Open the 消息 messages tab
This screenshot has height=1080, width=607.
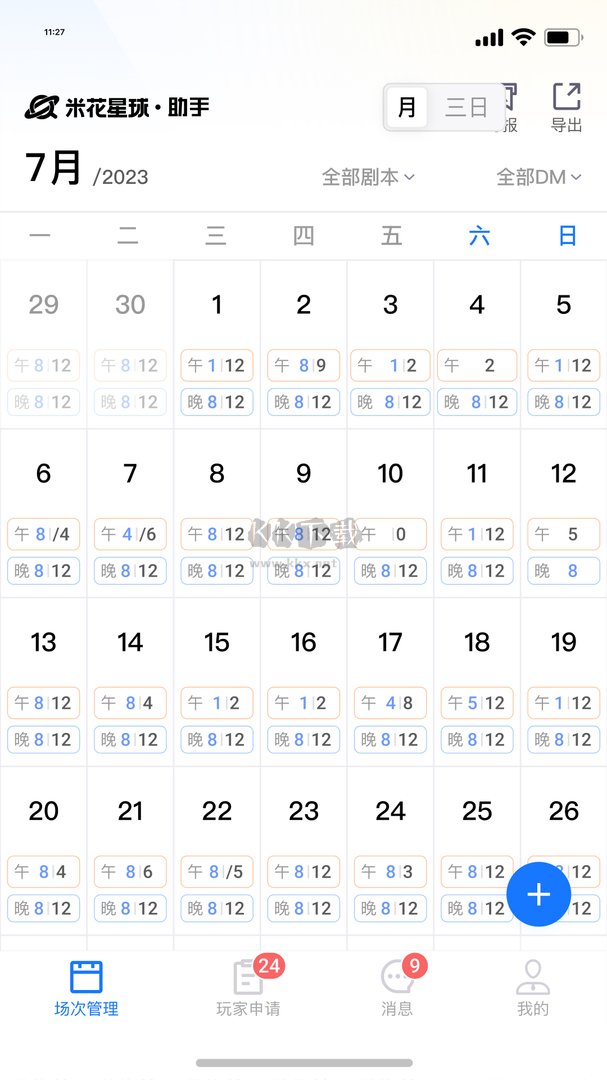point(397,988)
